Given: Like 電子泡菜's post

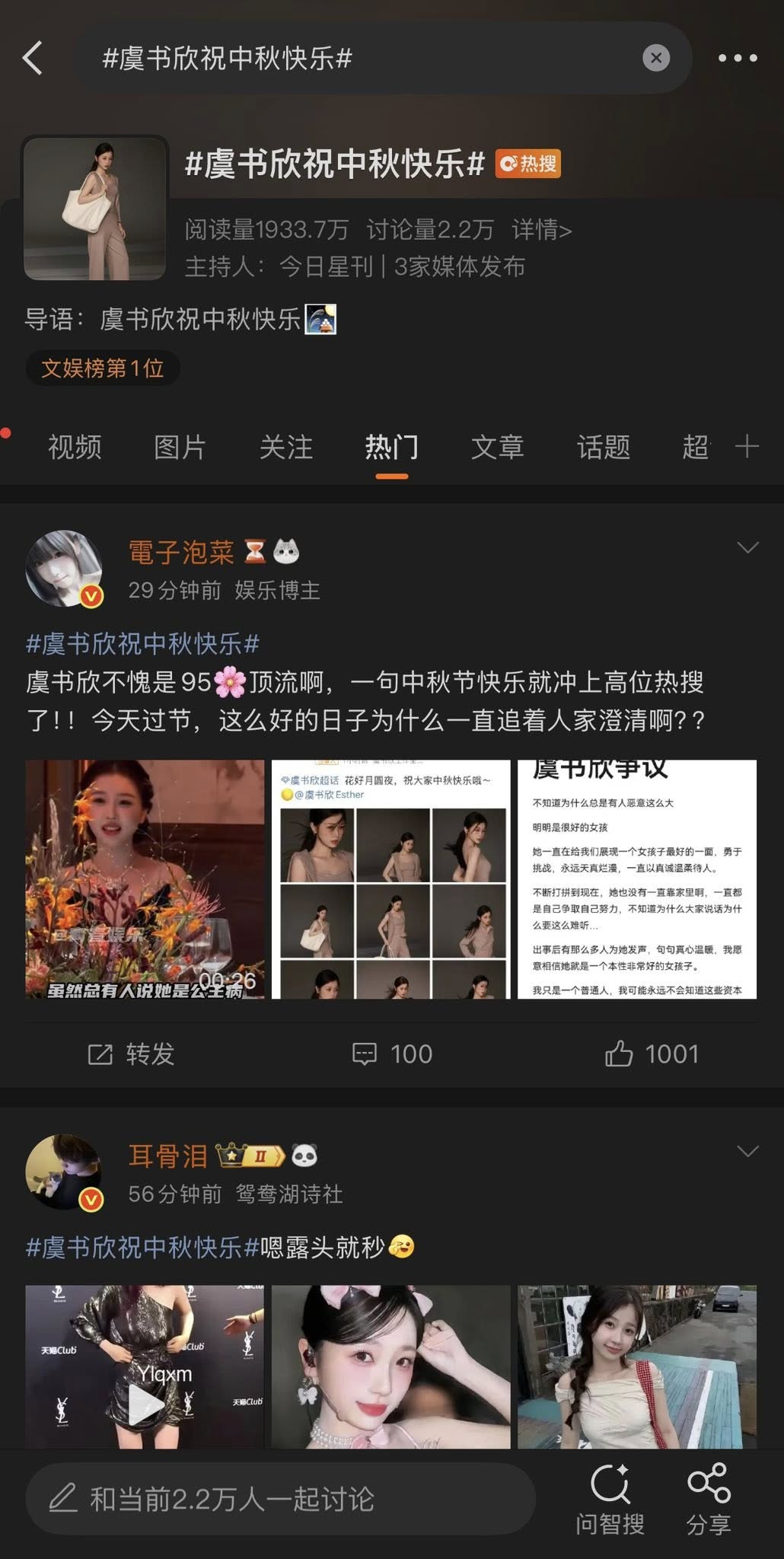Looking at the screenshot, I should (x=652, y=1054).
